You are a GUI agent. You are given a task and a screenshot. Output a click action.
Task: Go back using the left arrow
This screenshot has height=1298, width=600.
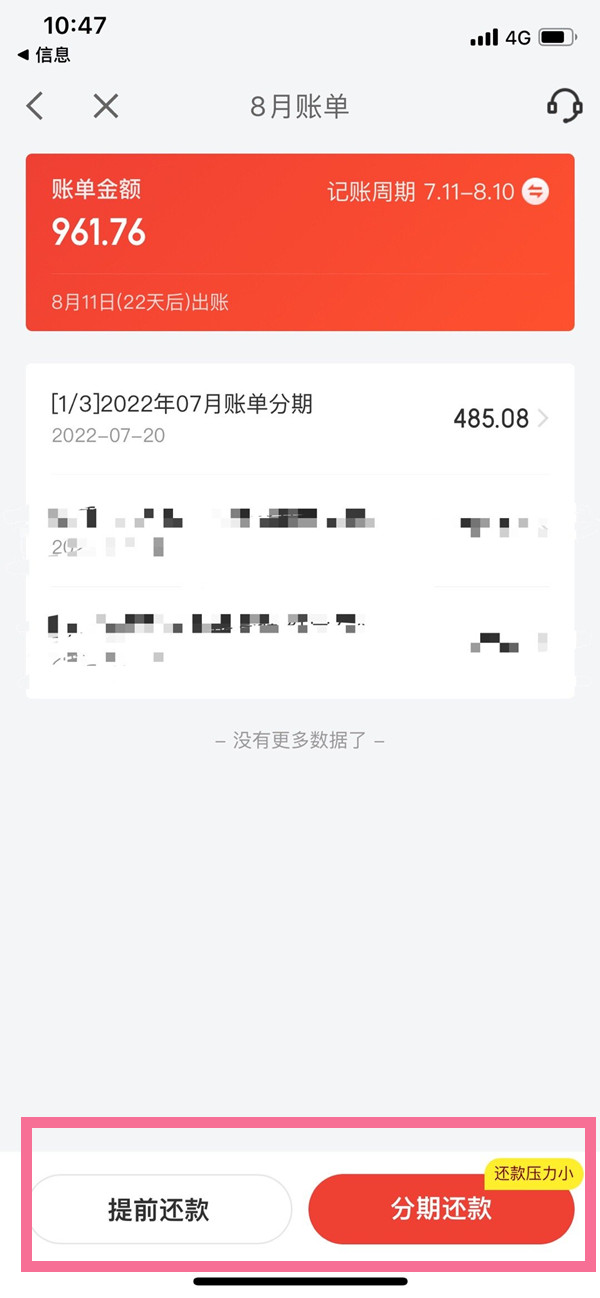[x=36, y=106]
